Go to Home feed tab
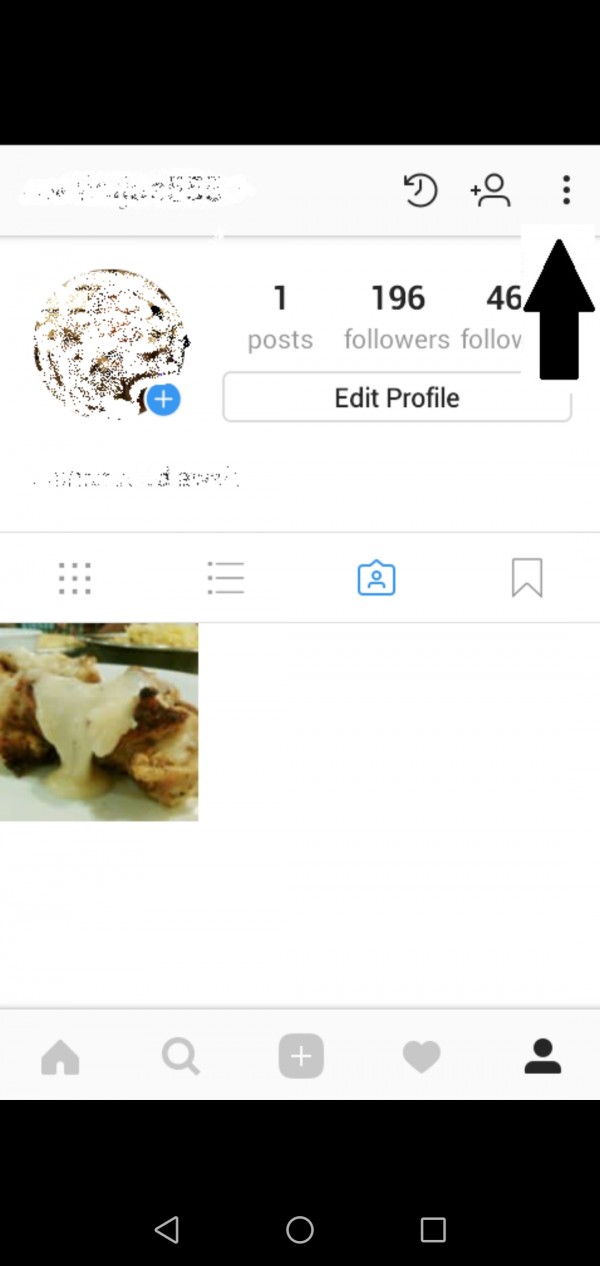This screenshot has width=600, height=1266. click(60, 1056)
